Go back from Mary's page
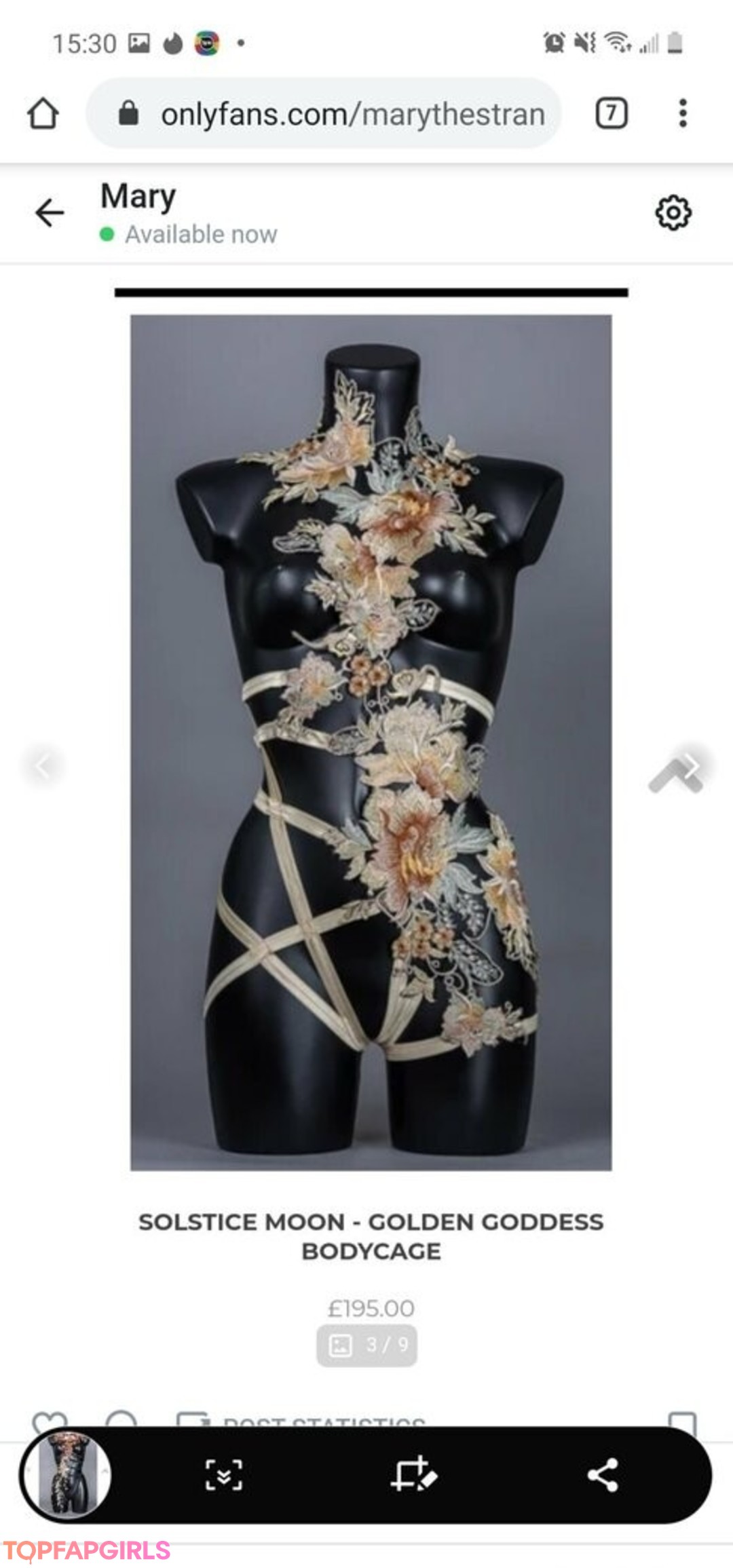This screenshot has width=733, height=1568. click(50, 213)
